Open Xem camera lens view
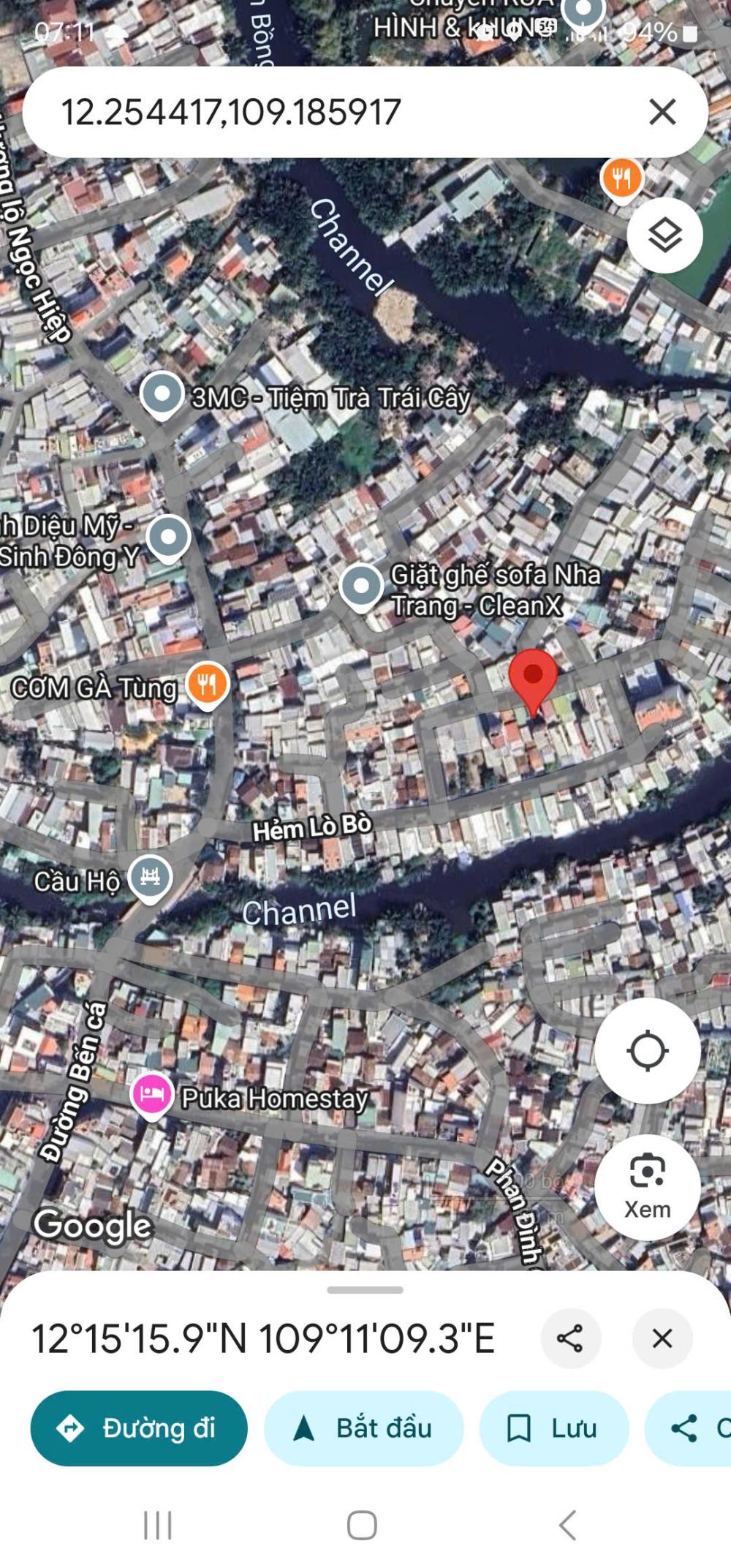 (x=647, y=1187)
